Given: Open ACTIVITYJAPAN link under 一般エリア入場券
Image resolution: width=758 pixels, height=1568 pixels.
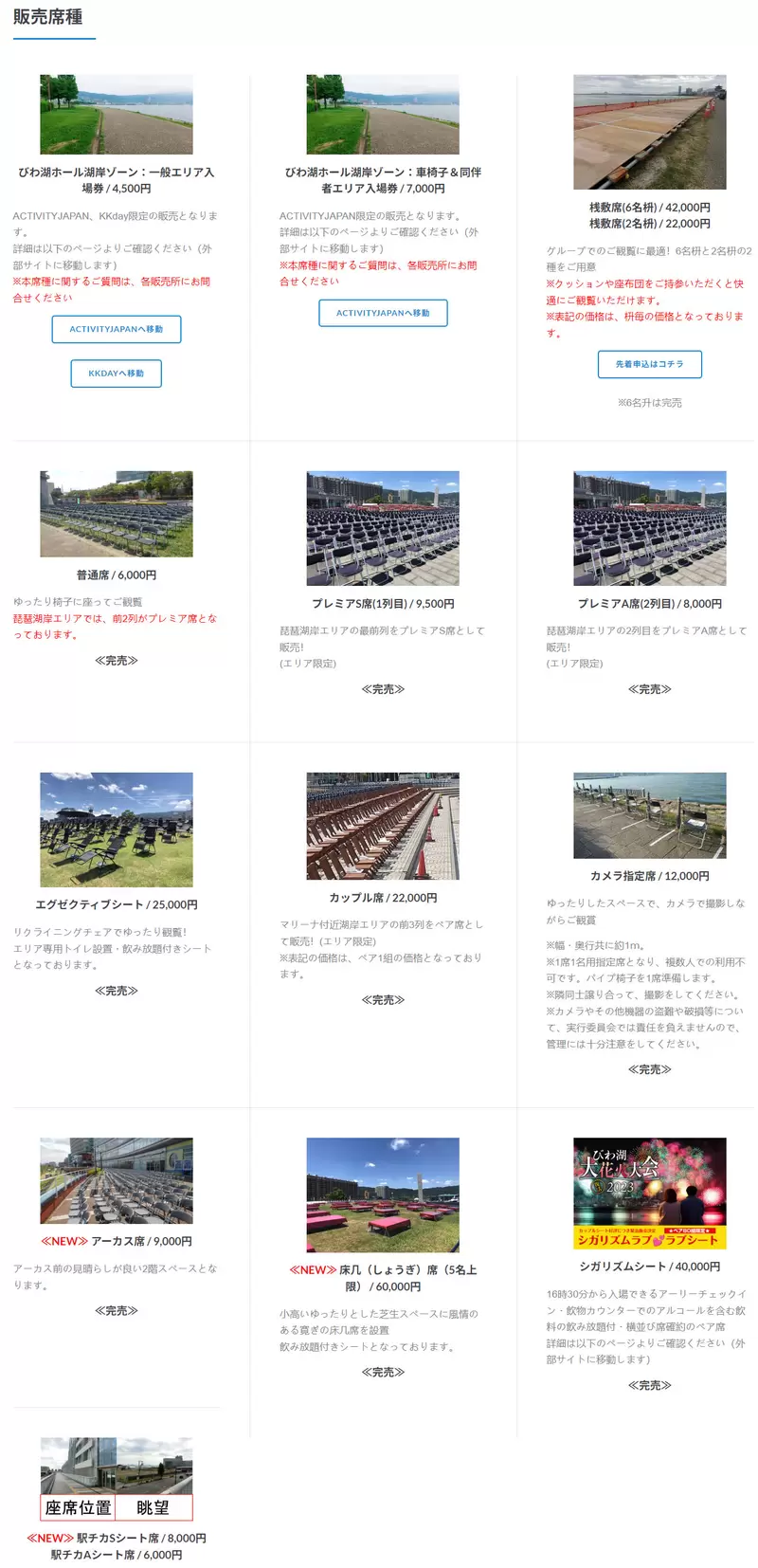Looking at the screenshot, I should [116, 329].
